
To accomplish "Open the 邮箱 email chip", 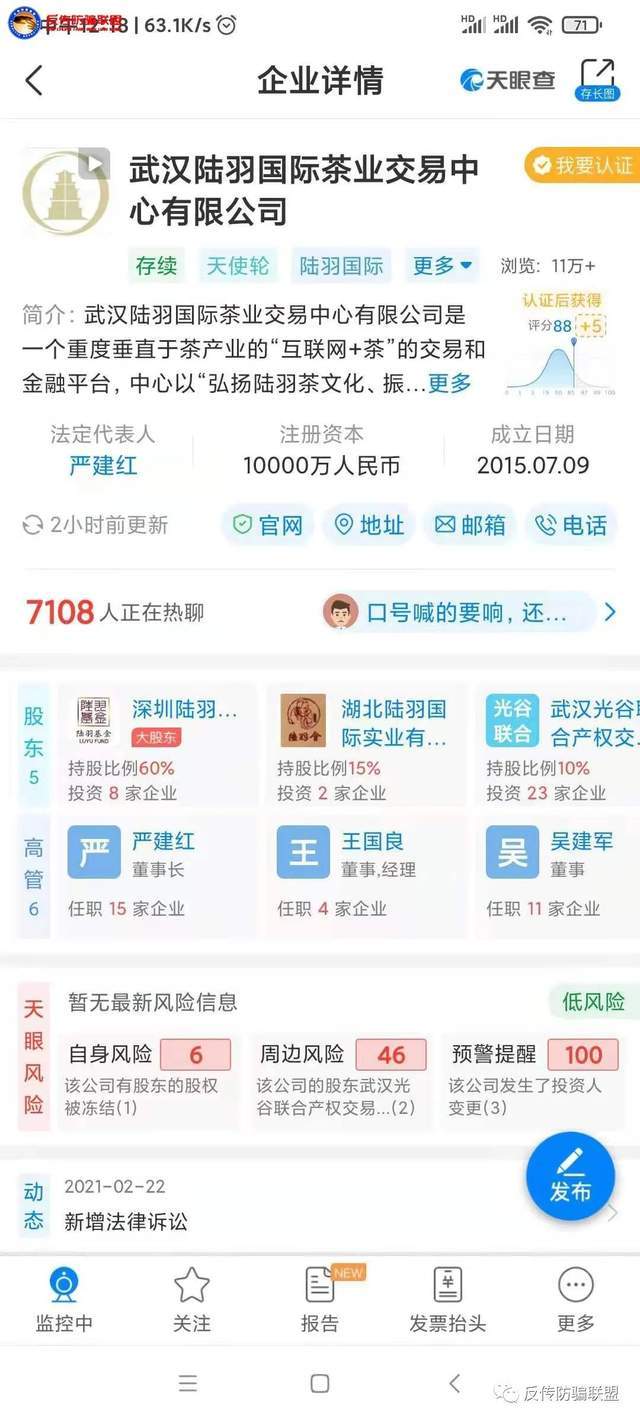I will point(470,525).
